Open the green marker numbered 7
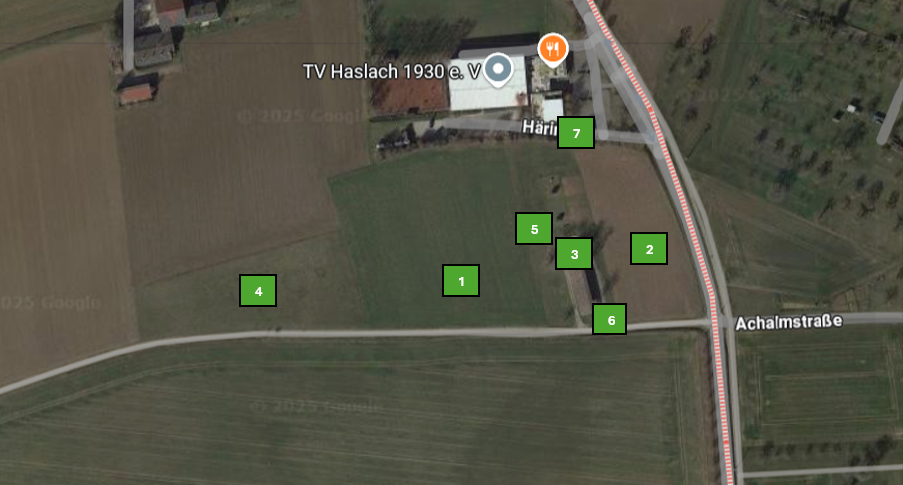Image resolution: width=903 pixels, height=485 pixels. [576, 133]
